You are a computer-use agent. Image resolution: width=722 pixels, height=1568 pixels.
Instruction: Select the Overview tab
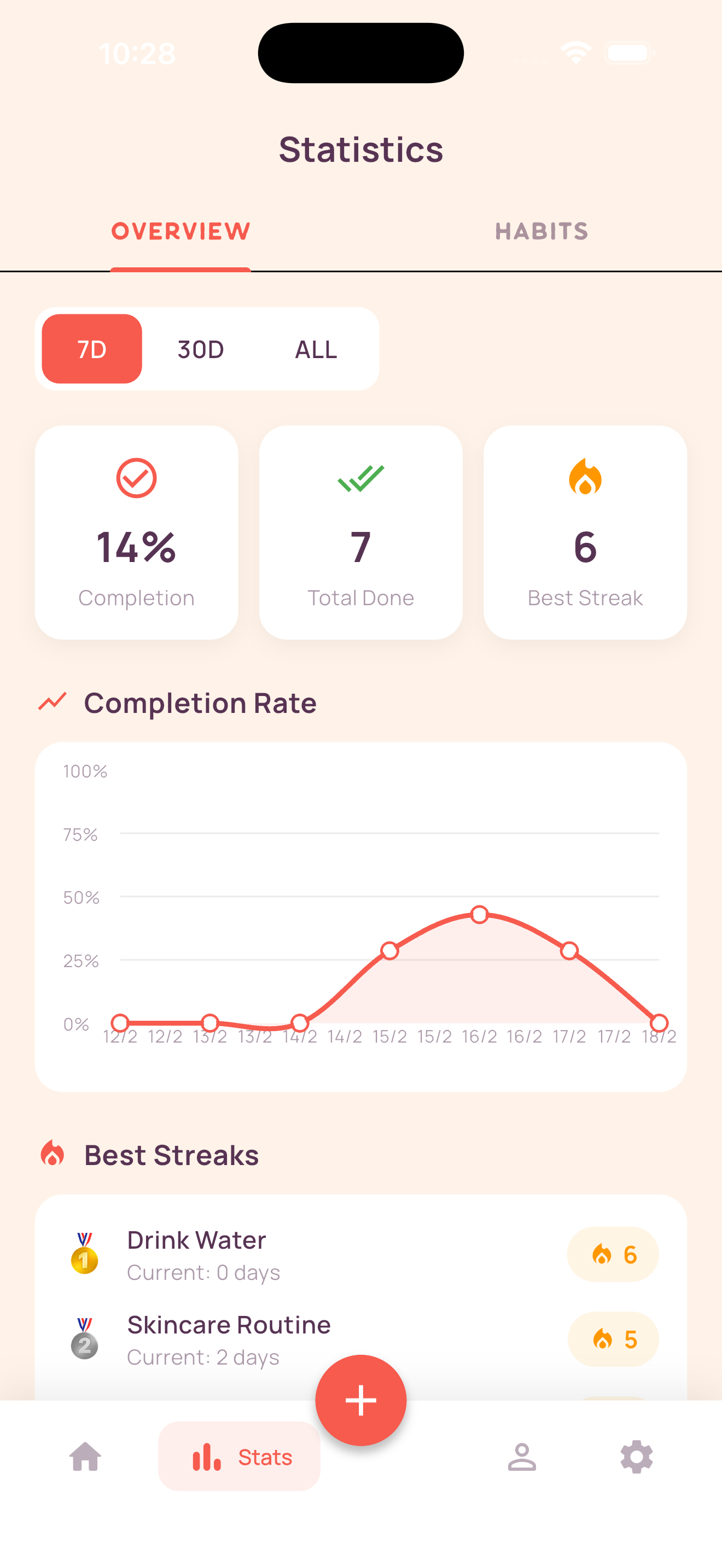click(x=181, y=231)
